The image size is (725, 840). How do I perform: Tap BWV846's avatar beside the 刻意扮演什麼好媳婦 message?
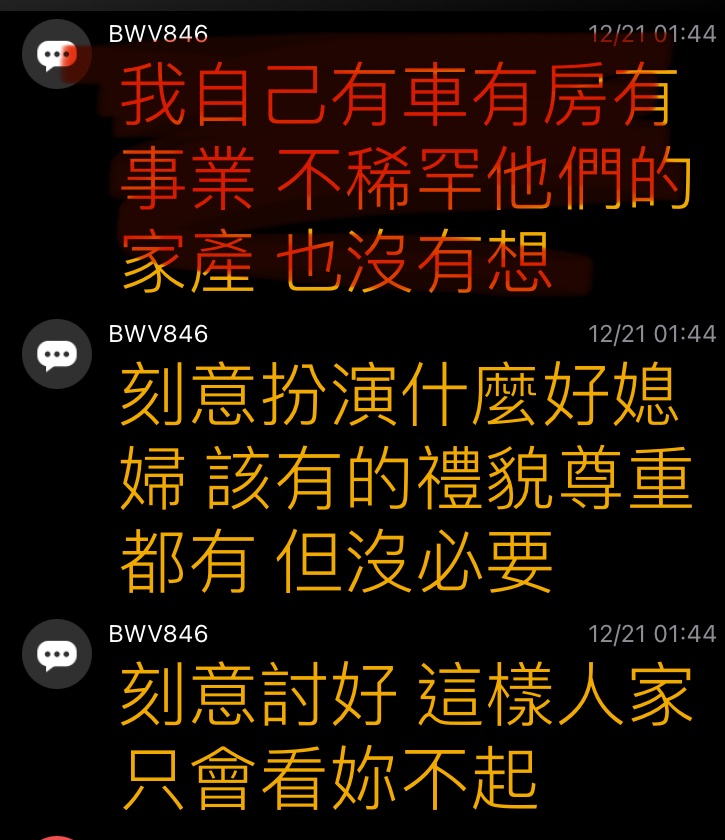57,354
